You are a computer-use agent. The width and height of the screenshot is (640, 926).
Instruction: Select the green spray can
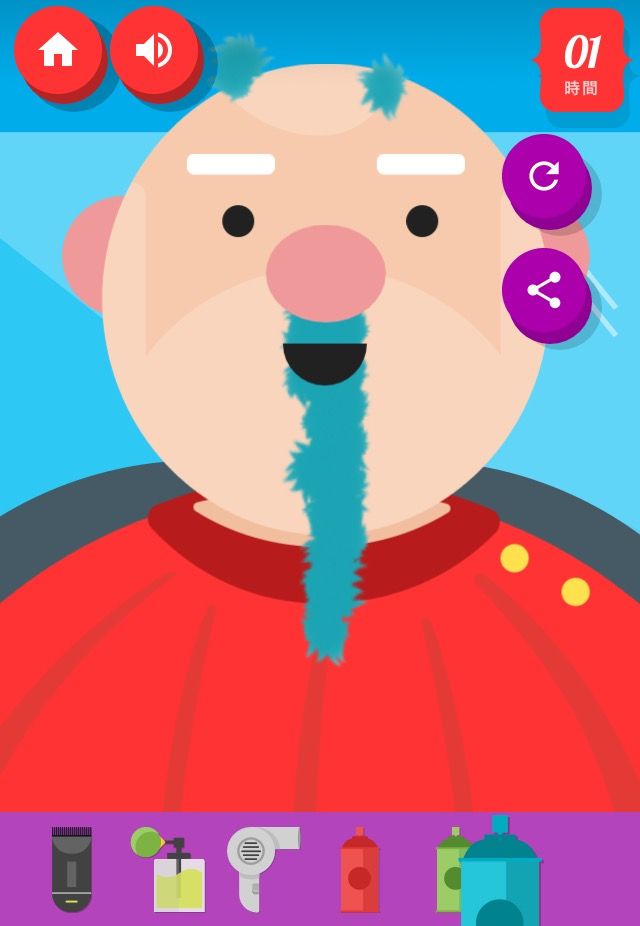[x=448, y=870]
